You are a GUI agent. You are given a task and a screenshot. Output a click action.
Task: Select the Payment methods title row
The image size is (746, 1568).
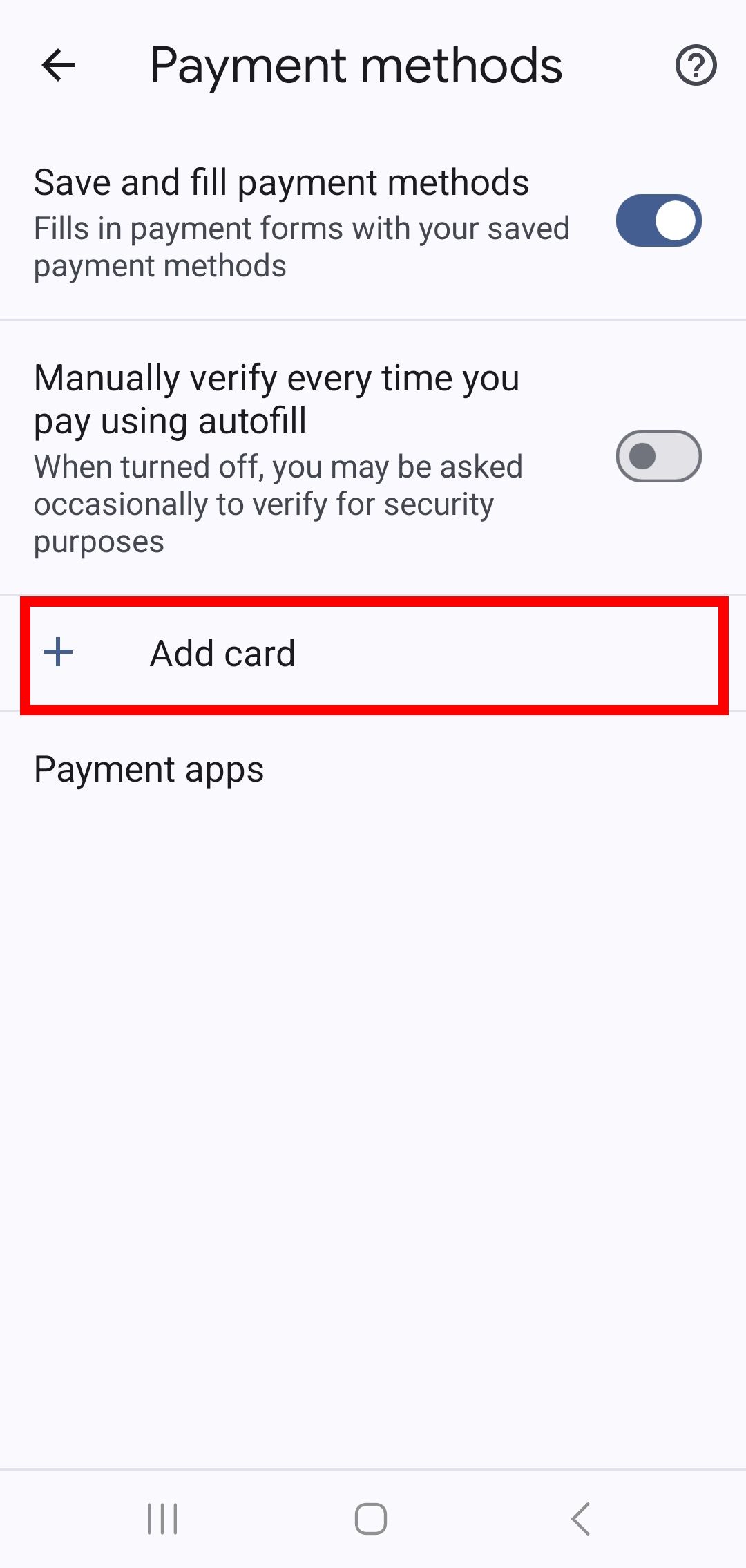tap(356, 66)
